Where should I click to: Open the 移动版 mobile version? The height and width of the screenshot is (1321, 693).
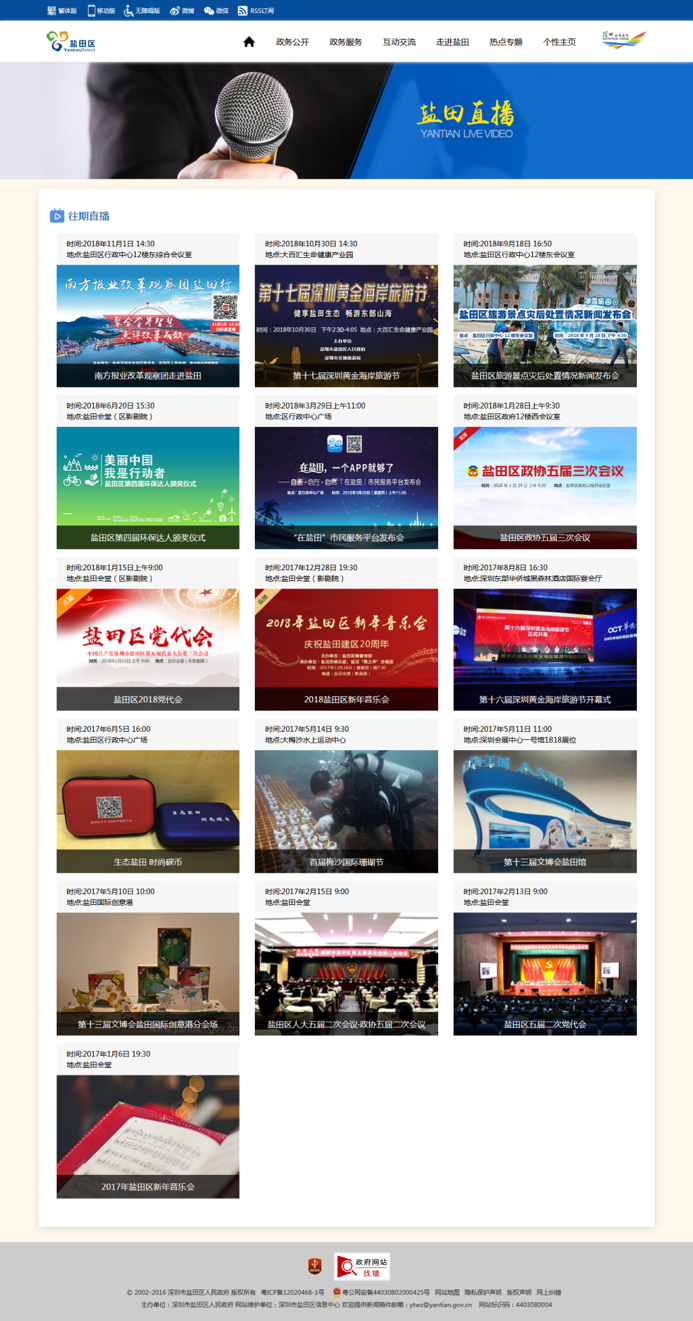pyautogui.click(x=101, y=10)
